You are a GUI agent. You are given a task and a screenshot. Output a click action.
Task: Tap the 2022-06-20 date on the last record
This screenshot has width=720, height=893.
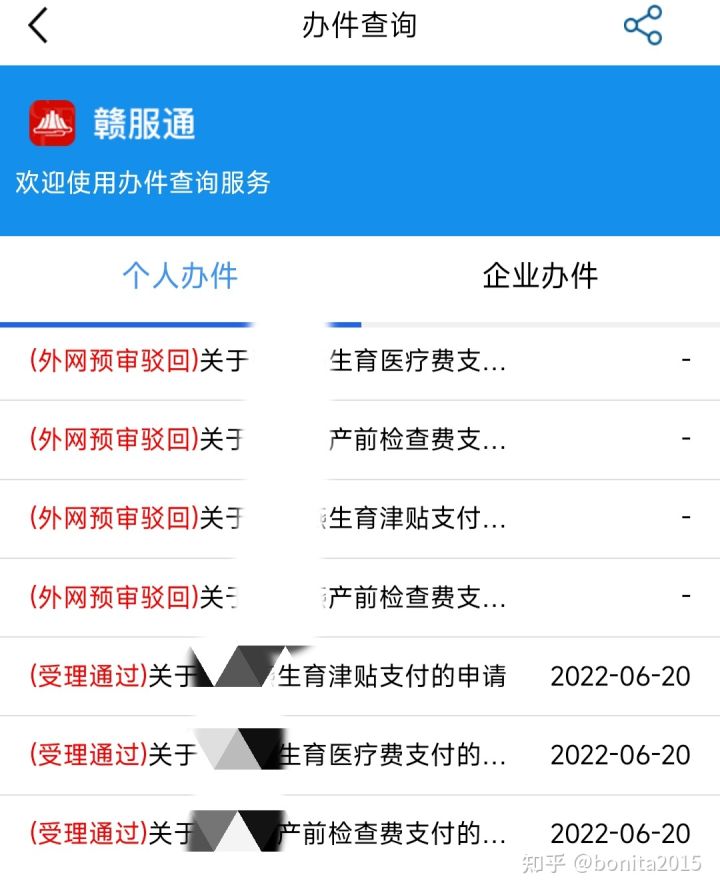click(x=622, y=834)
